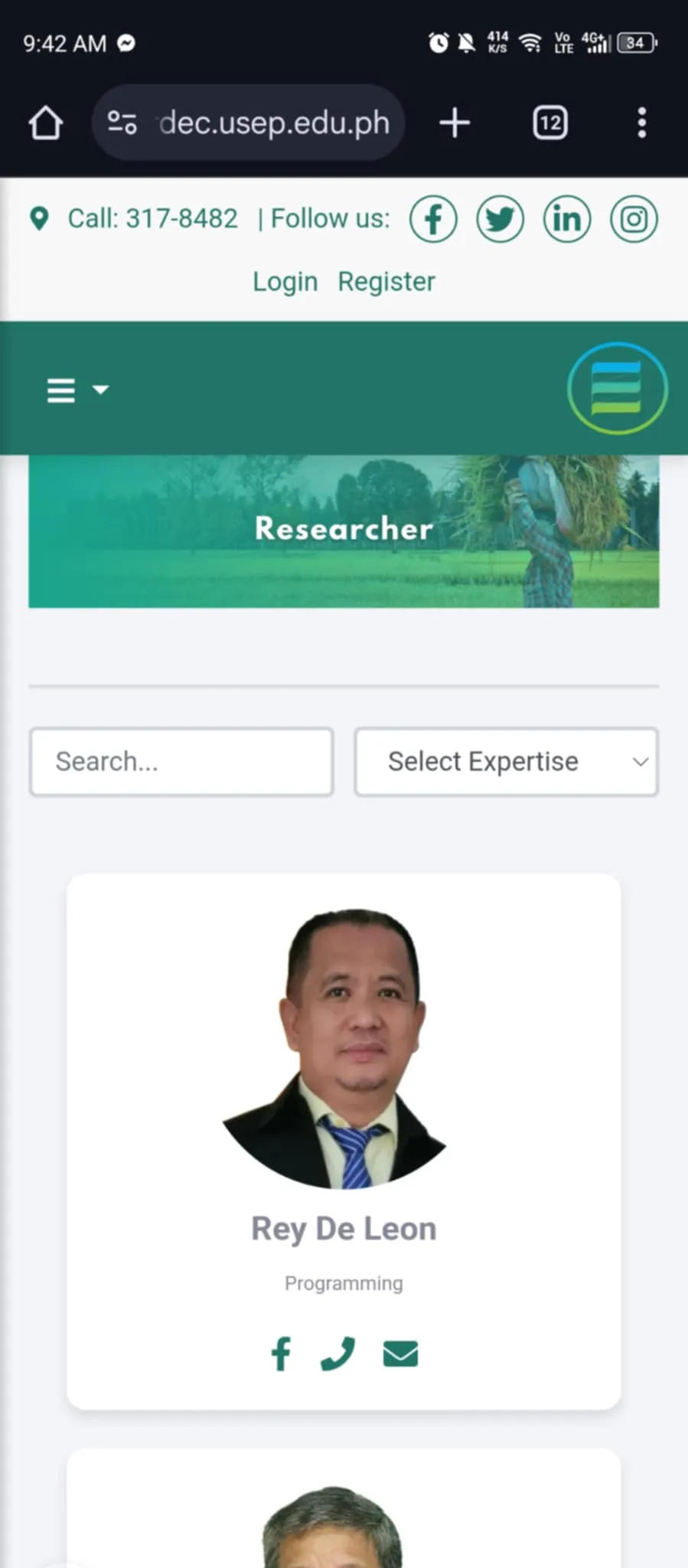
Task: Go to the Login page
Action: tap(285, 282)
